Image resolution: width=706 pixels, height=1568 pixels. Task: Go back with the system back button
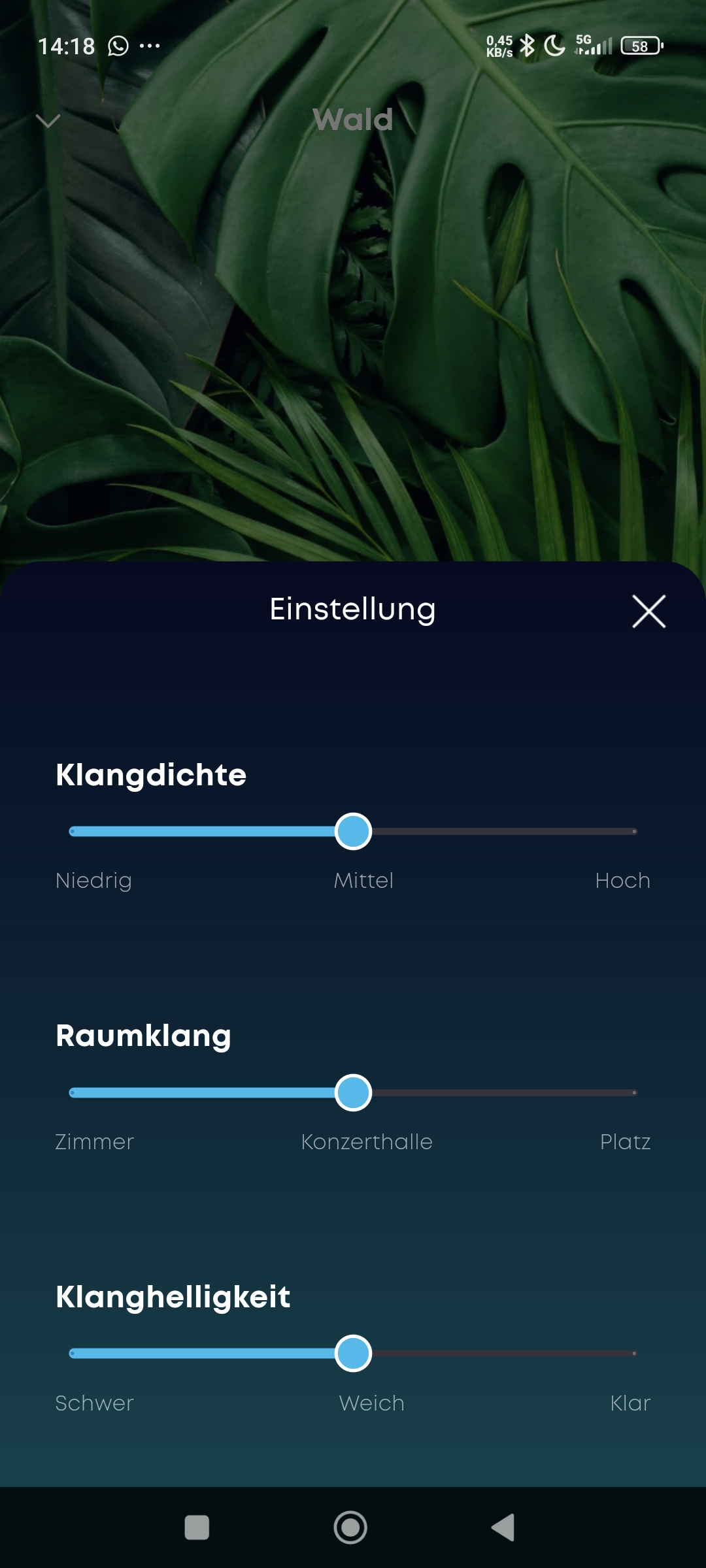click(503, 1527)
